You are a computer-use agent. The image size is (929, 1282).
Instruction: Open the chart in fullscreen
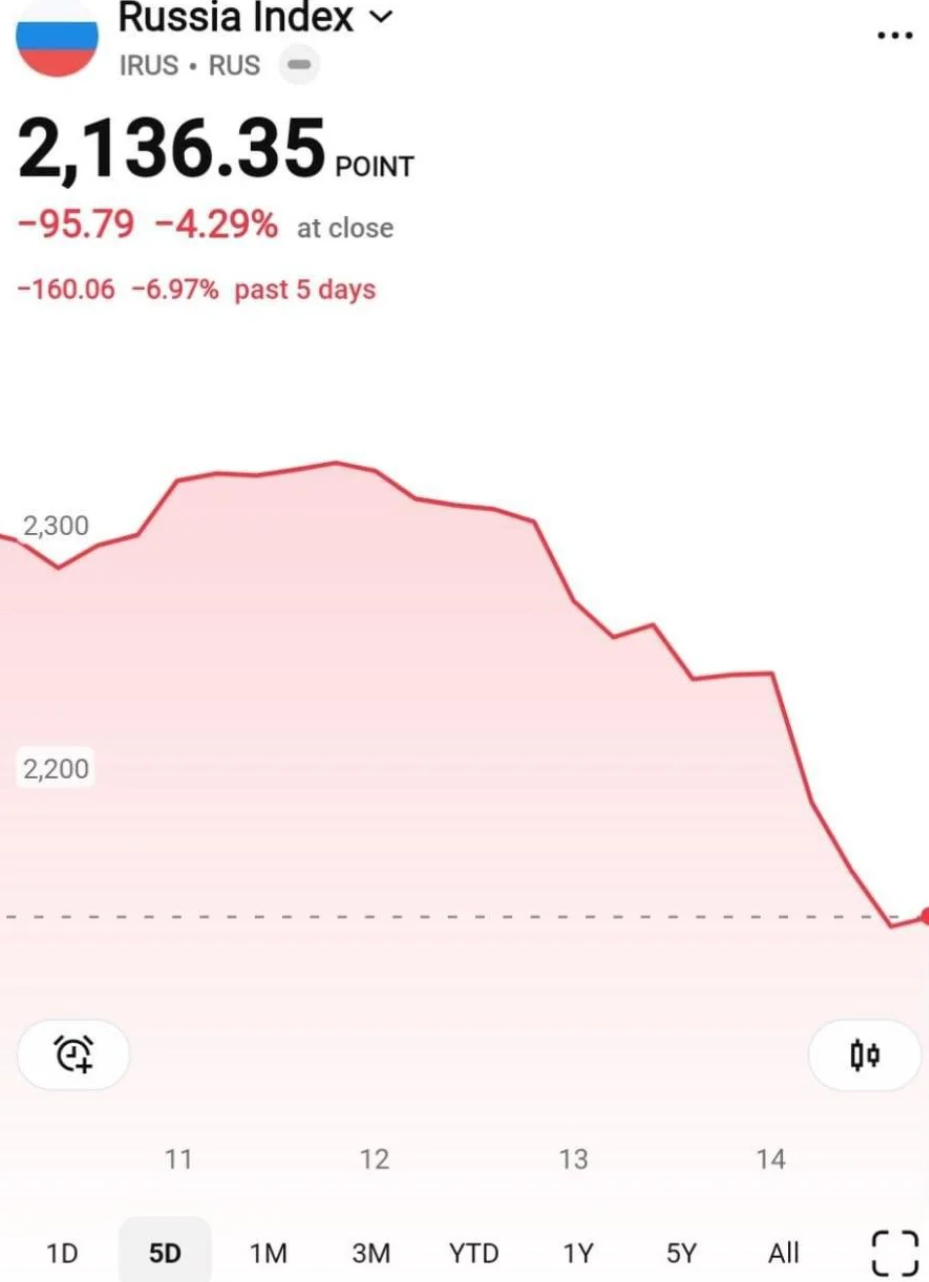coord(895,1252)
